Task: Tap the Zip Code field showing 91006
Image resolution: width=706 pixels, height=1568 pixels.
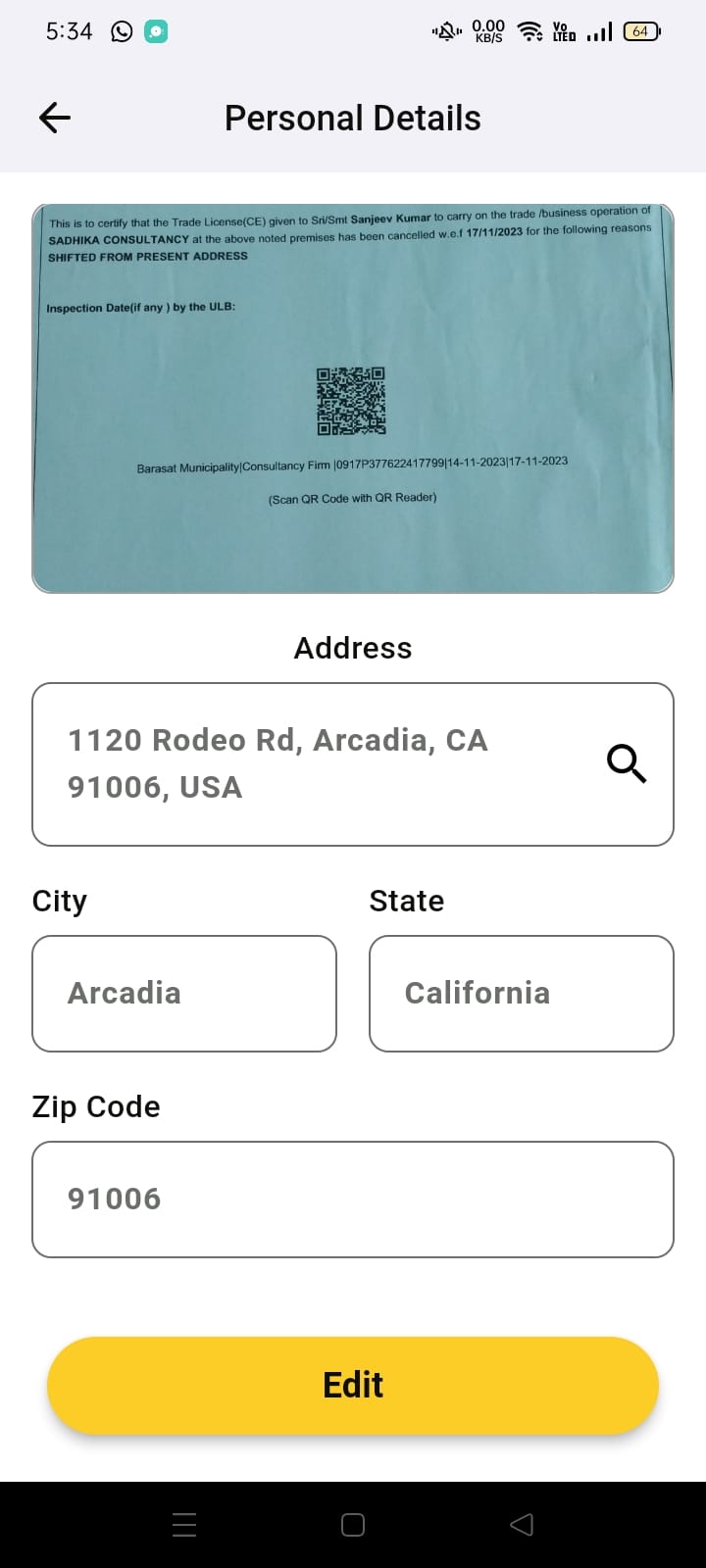Action: point(353,1199)
